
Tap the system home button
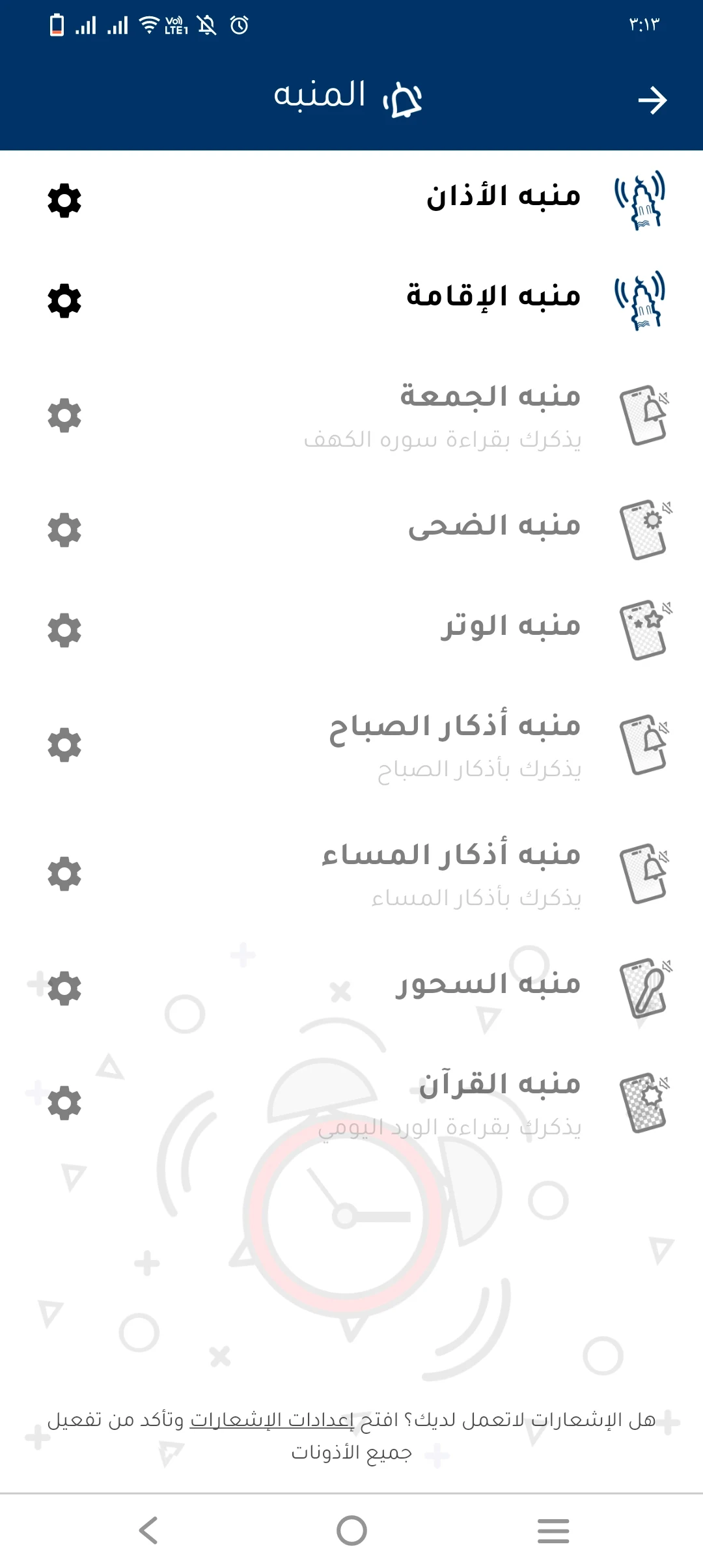click(x=351, y=1530)
